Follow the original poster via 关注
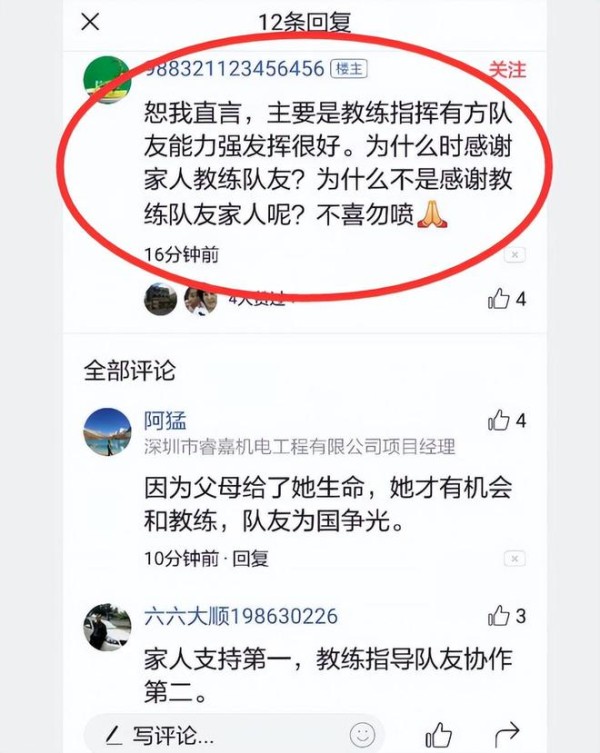This screenshot has width=600, height=753. click(507, 69)
